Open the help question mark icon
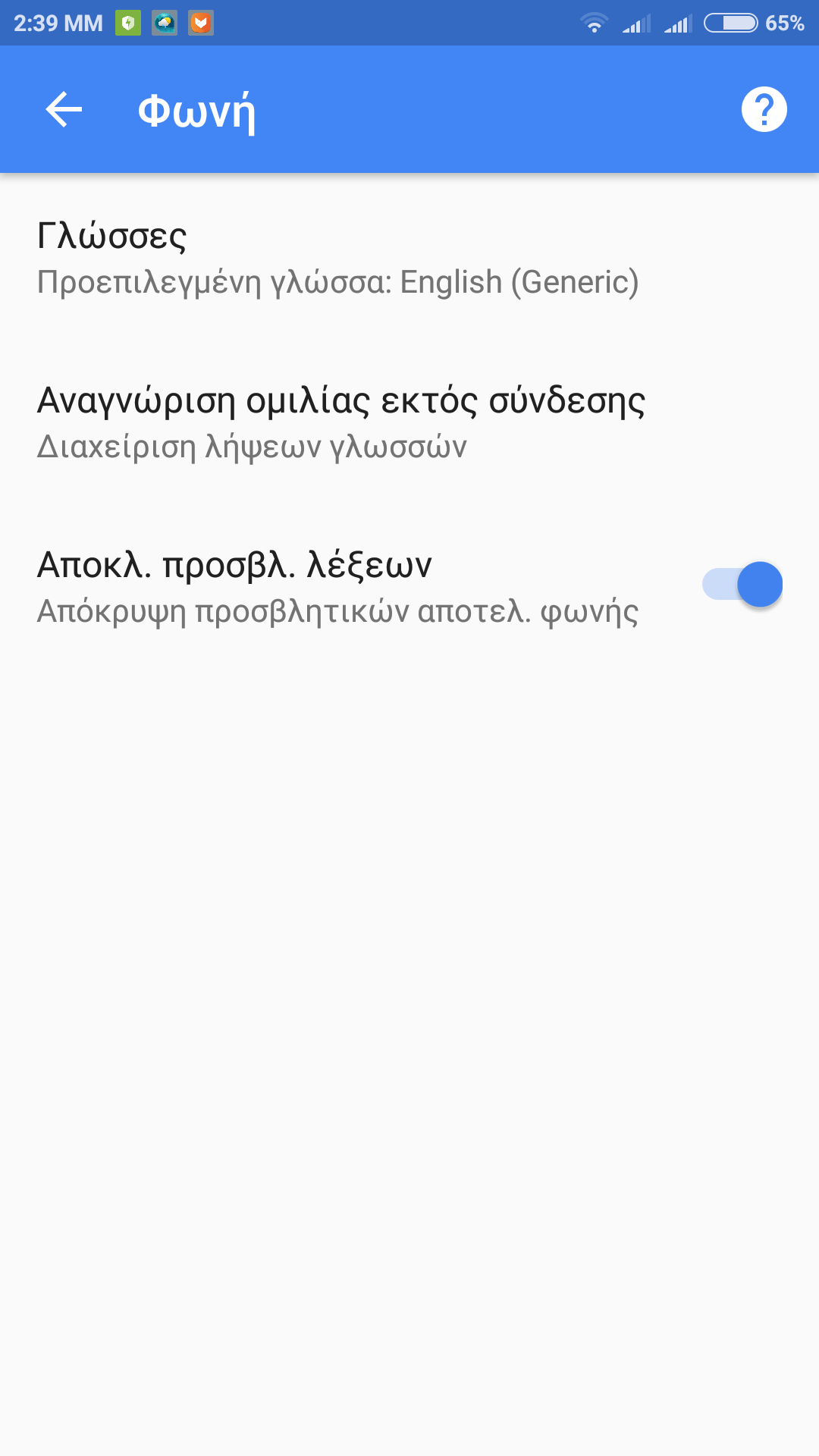Image resolution: width=819 pixels, height=1456 pixels. (764, 110)
